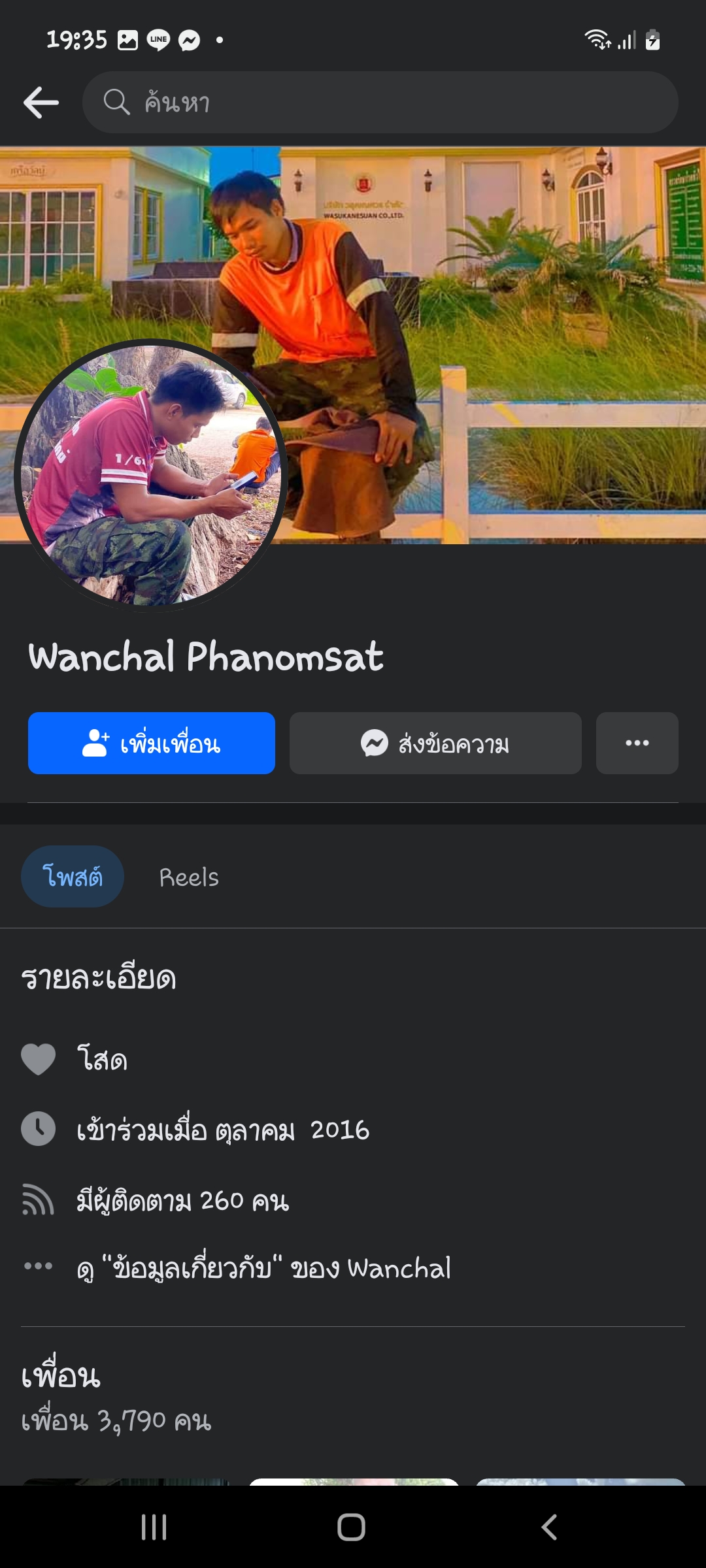Open system recent apps
The image size is (706, 1568).
click(154, 1527)
